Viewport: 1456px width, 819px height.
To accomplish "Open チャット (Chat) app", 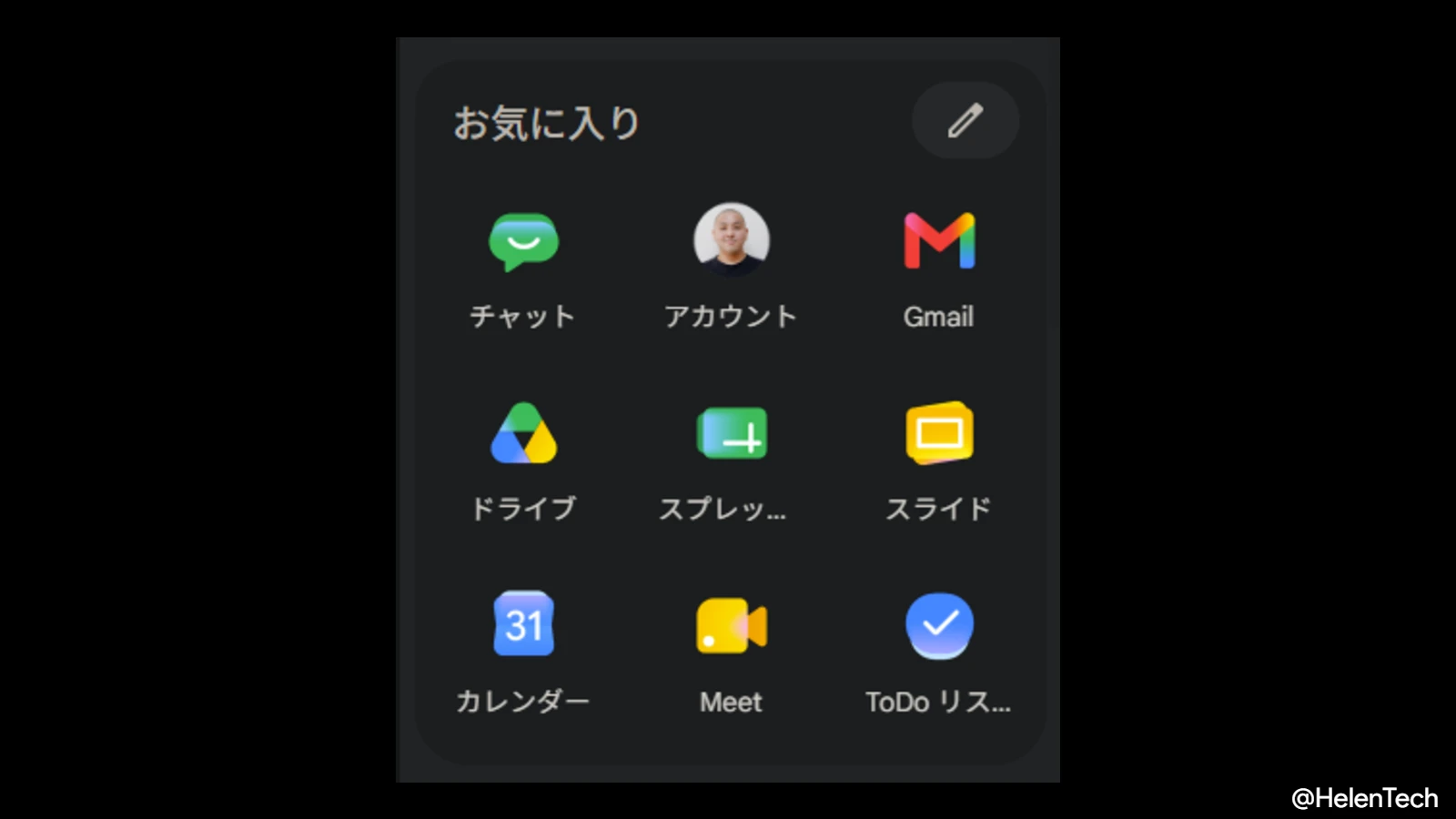I will pyautogui.click(x=523, y=269).
